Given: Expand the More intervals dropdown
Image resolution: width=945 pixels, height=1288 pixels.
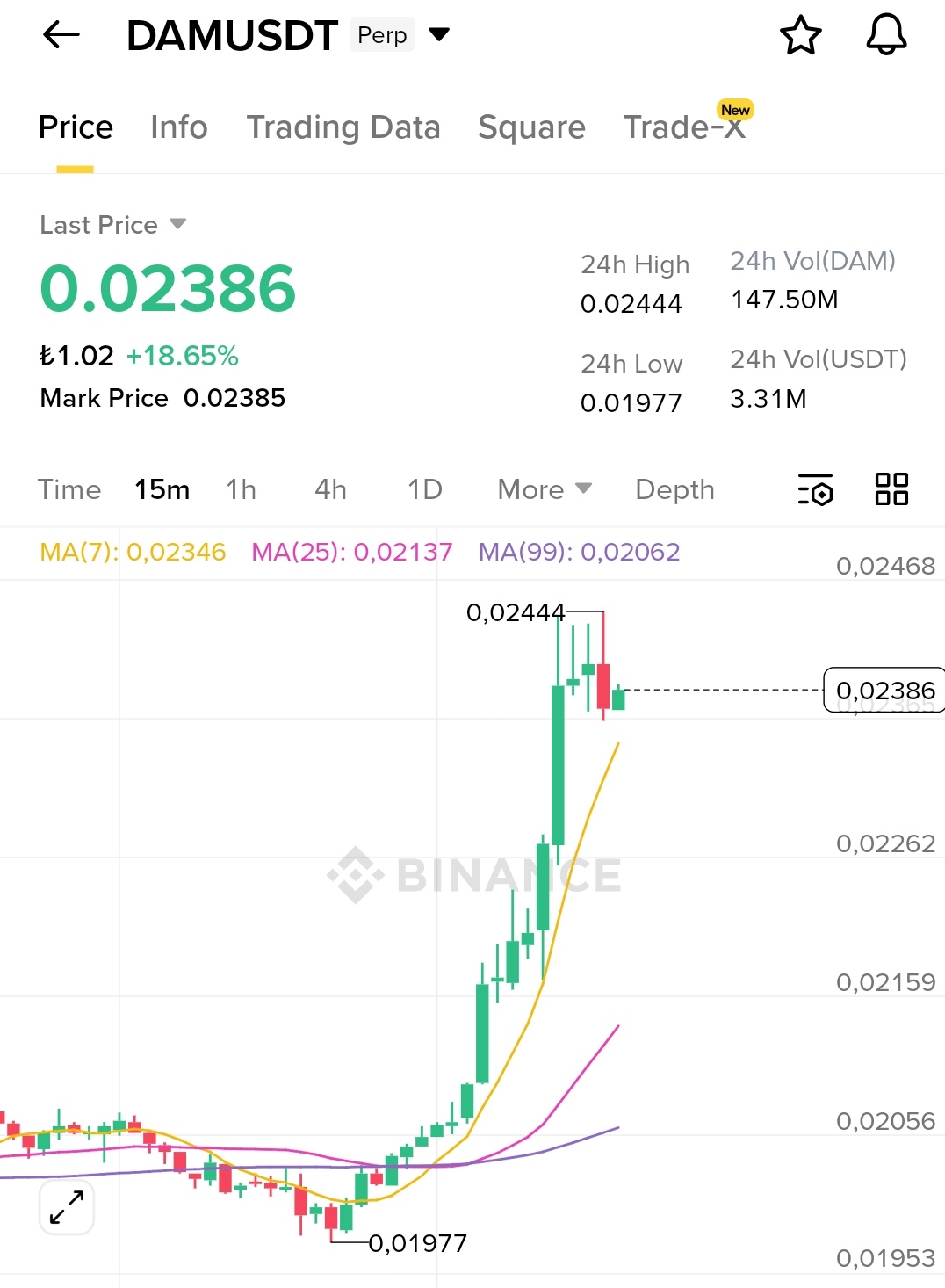Looking at the screenshot, I should [545, 489].
